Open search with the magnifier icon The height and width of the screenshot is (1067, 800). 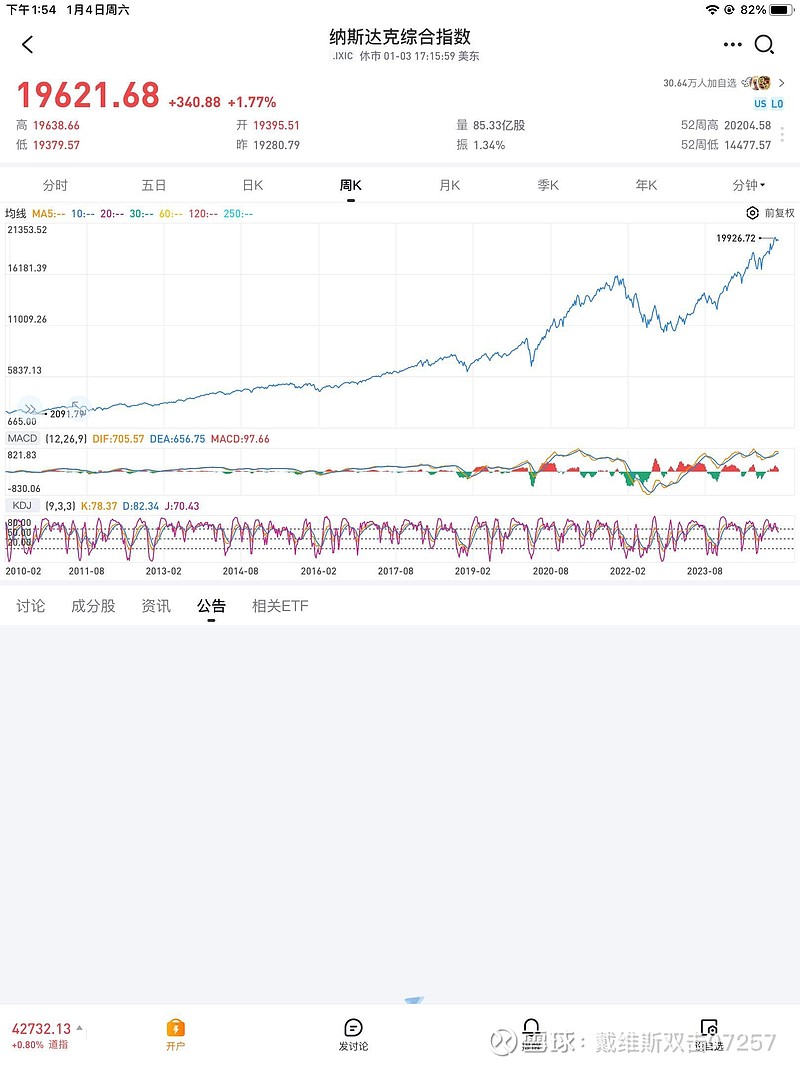point(765,44)
